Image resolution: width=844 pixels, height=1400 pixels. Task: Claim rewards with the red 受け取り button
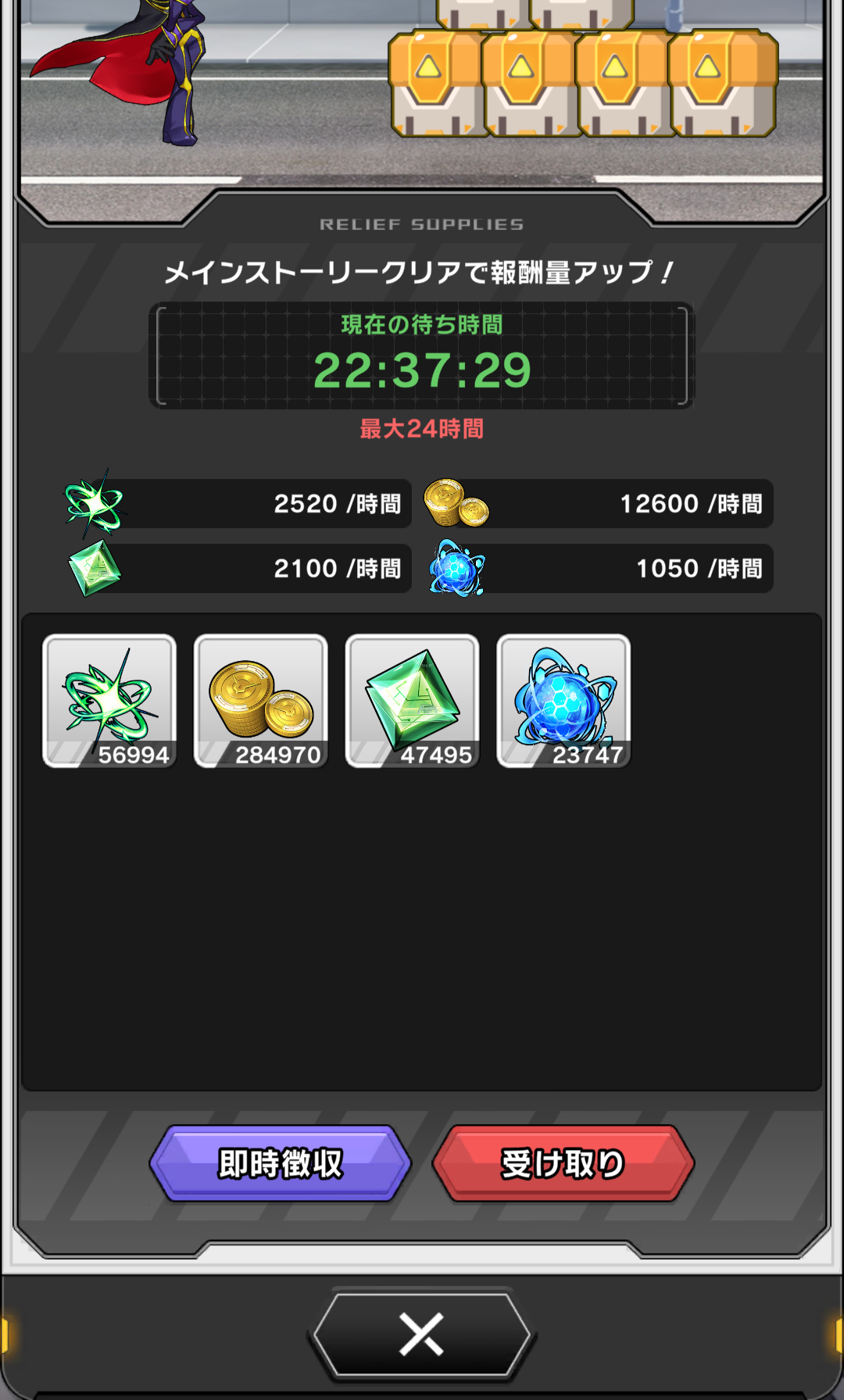563,1163
